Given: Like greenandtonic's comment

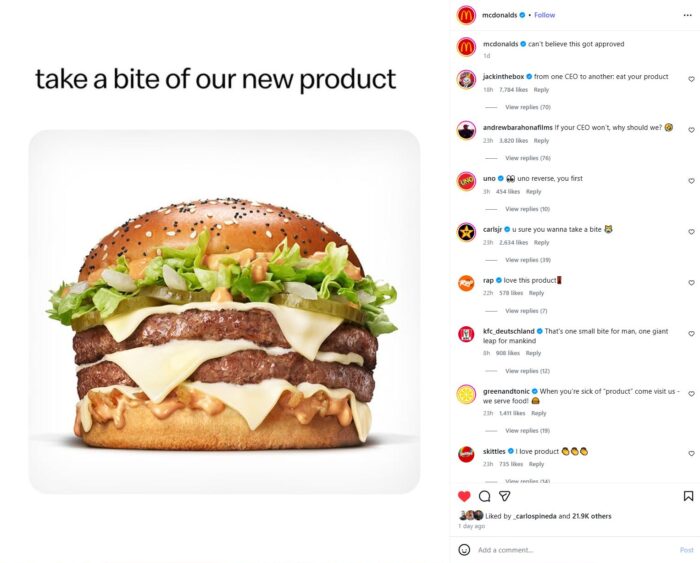Looking at the screenshot, I should pos(691,394).
